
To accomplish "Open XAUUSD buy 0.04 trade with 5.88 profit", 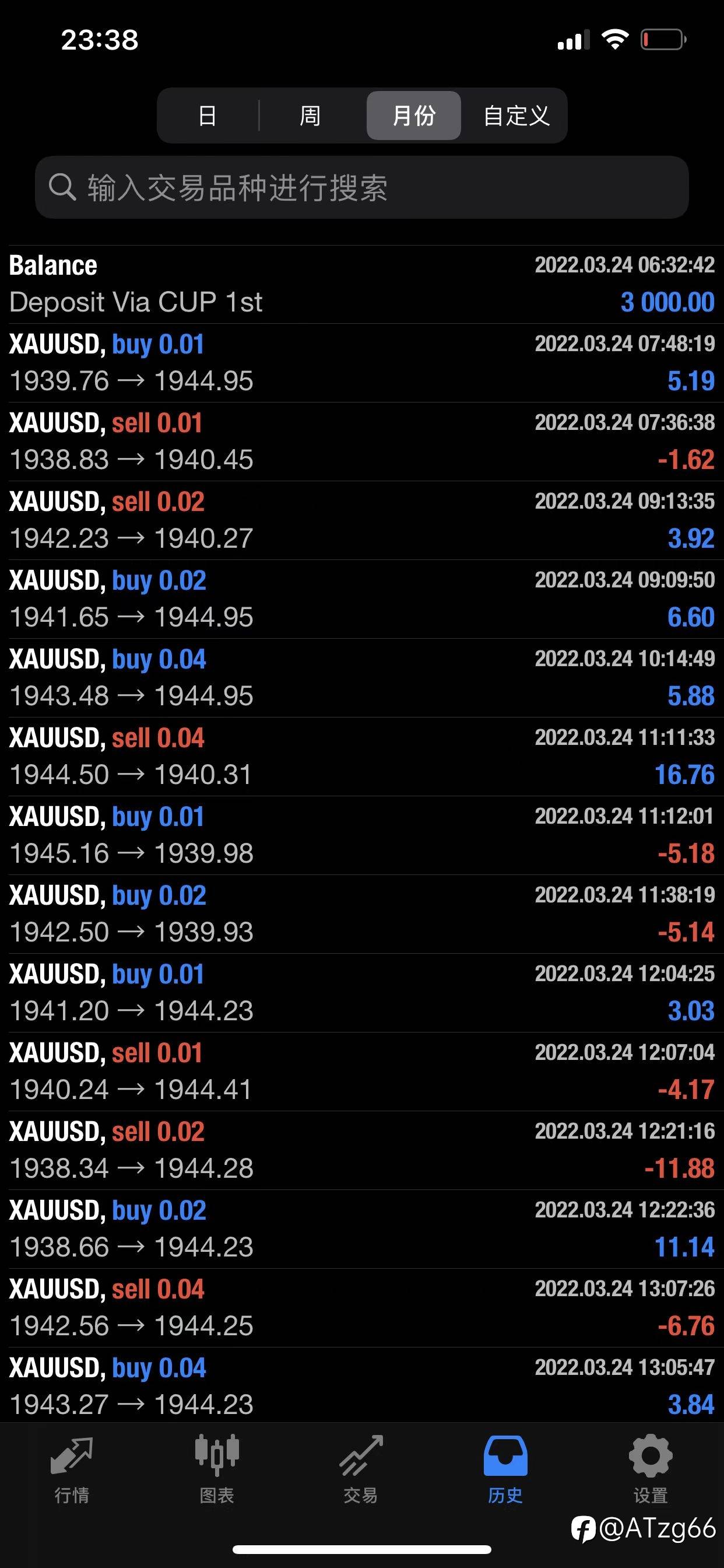I will click(x=362, y=678).
